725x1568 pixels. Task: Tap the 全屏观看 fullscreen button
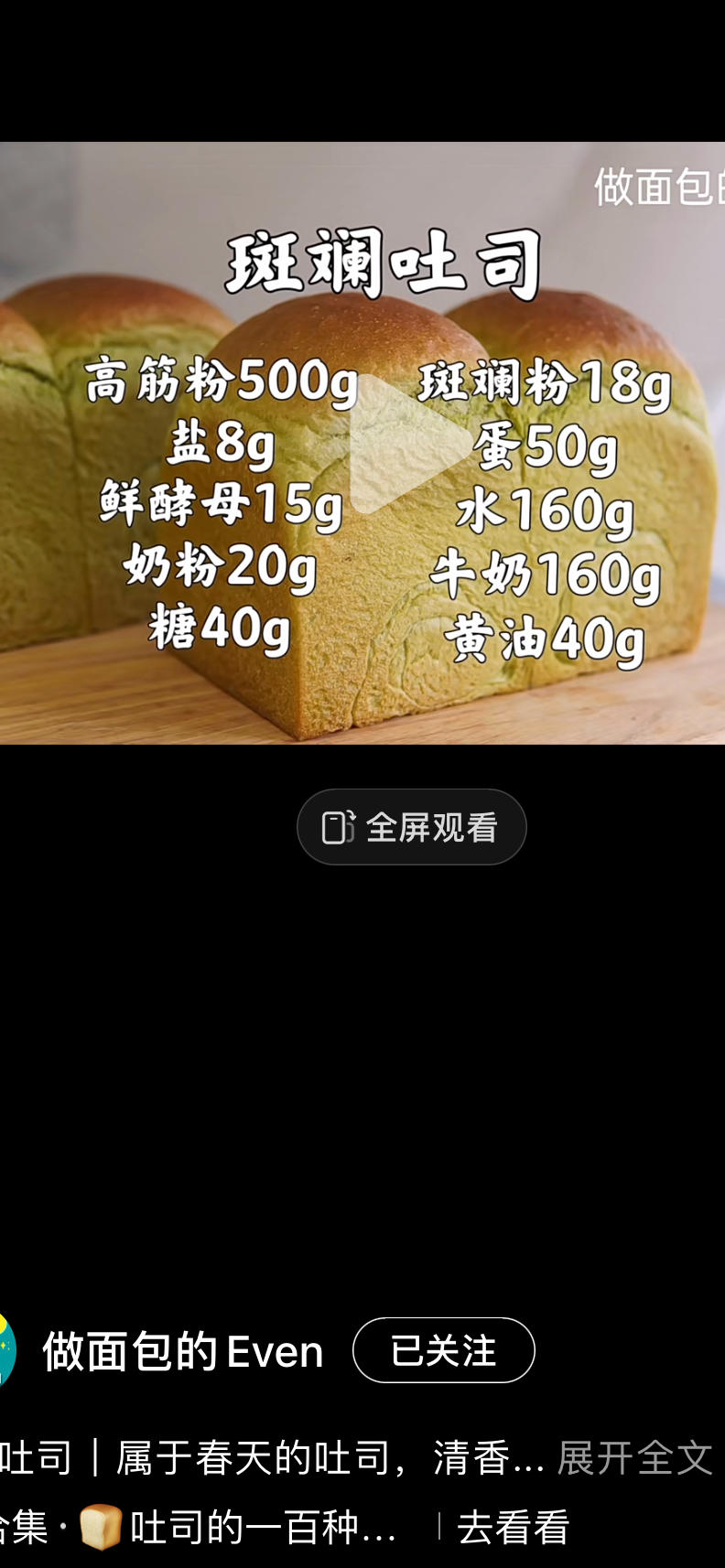click(x=412, y=827)
